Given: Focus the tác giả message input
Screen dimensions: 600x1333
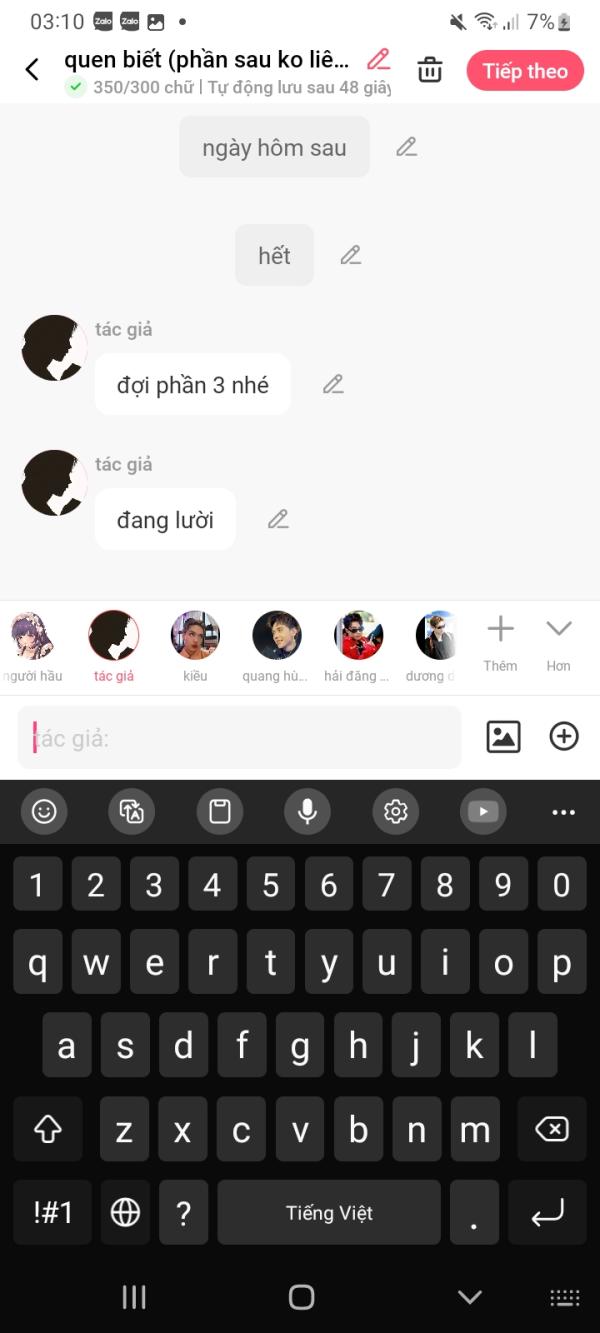Looking at the screenshot, I should click(x=240, y=738).
